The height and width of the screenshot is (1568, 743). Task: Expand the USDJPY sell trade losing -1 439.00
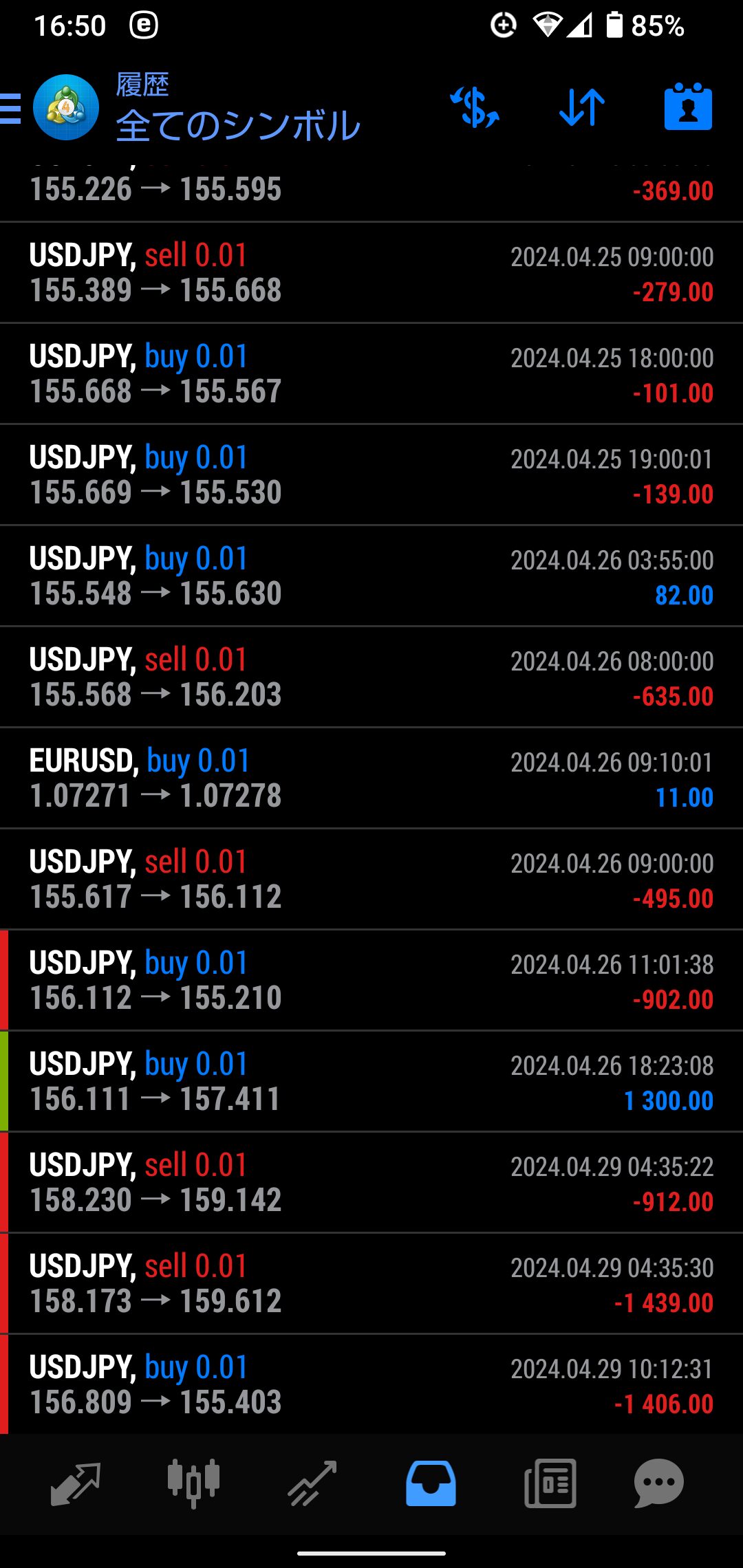click(371, 1284)
